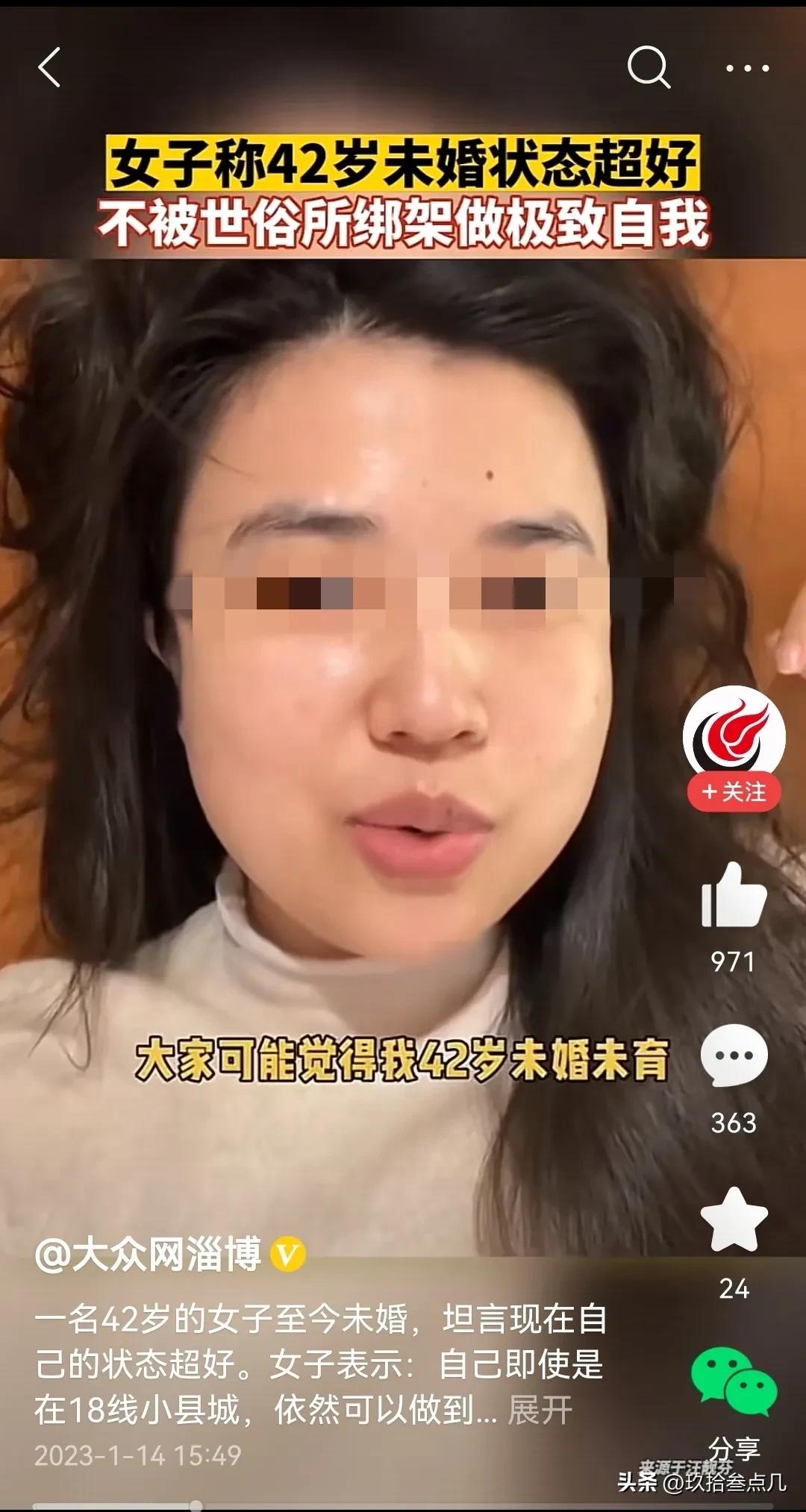The width and height of the screenshot is (806, 1512).
Task: Open the comments bubble
Action: 734,1055
